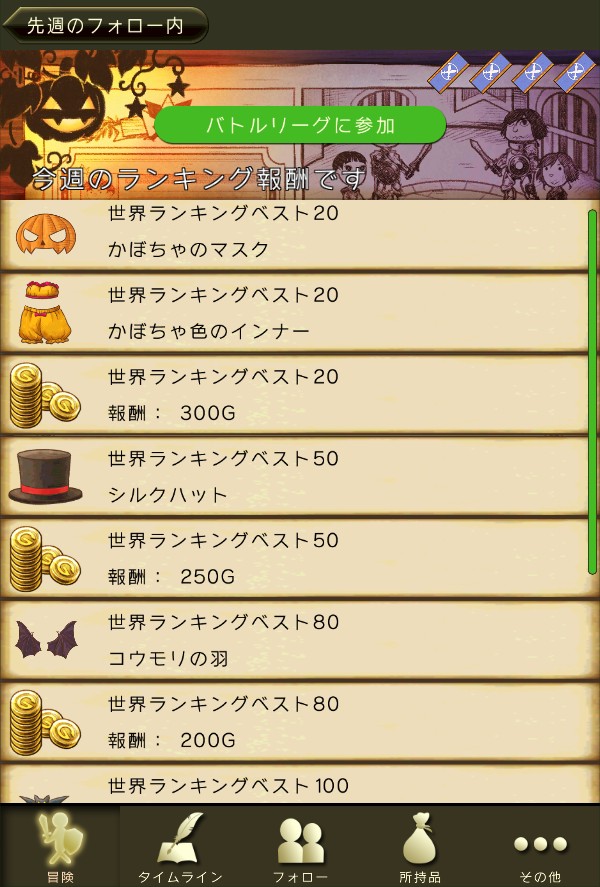Image resolution: width=600 pixels, height=887 pixels.
Task: Go back to 先週のフォロー内
Action: click(x=104, y=25)
